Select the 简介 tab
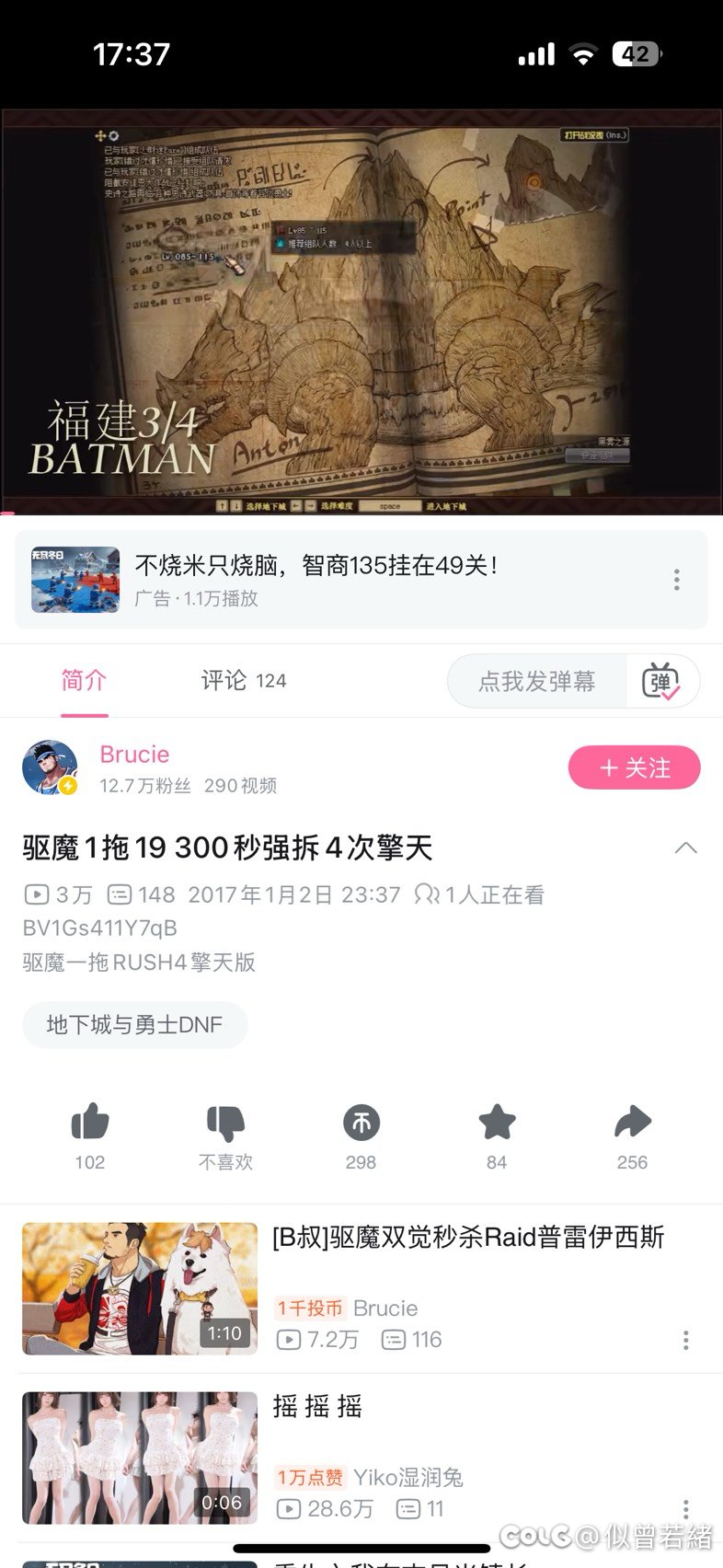 pos(84,681)
